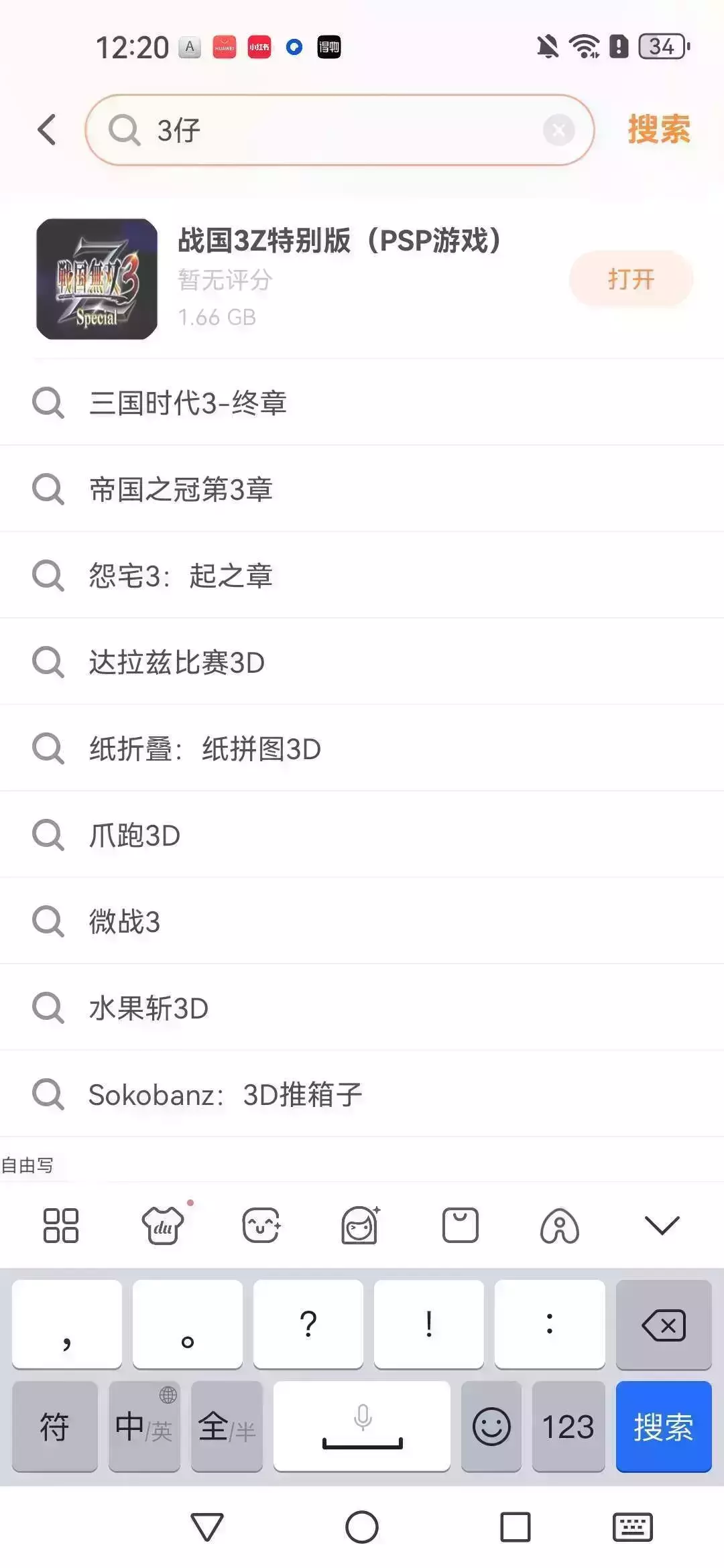Screen dimensions: 724x1568
Task: Hit the keyboard backspace key
Action: (x=663, y=1325)
